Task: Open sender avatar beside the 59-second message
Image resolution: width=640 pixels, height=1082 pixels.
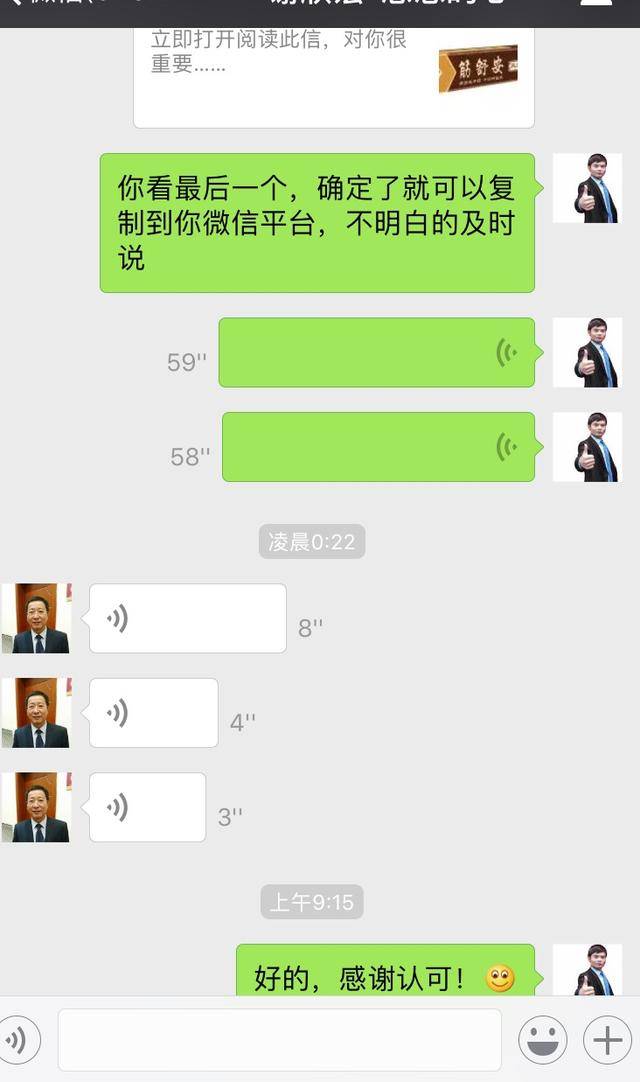Action: click(x=587, y=353)
